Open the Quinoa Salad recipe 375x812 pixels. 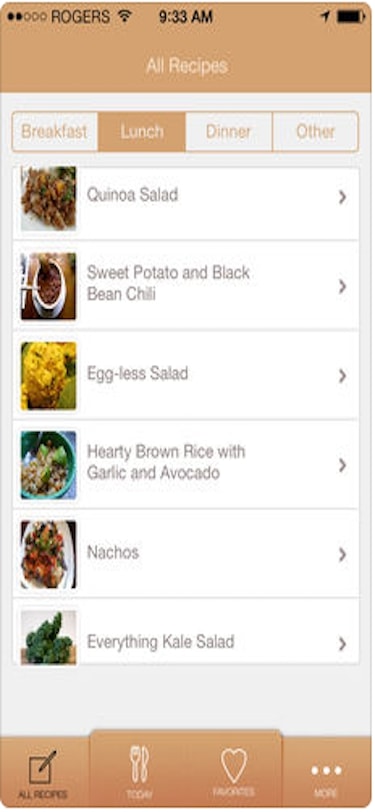click(186, 197)
